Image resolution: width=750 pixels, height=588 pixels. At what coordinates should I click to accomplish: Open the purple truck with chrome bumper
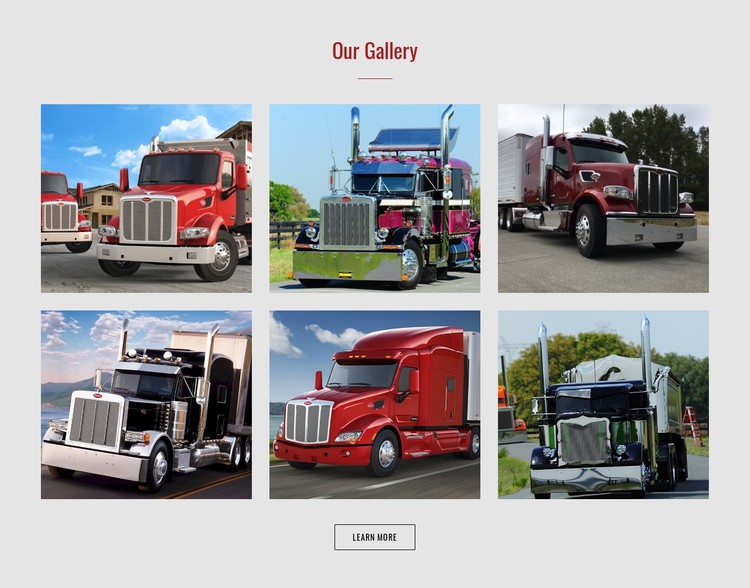374,198
